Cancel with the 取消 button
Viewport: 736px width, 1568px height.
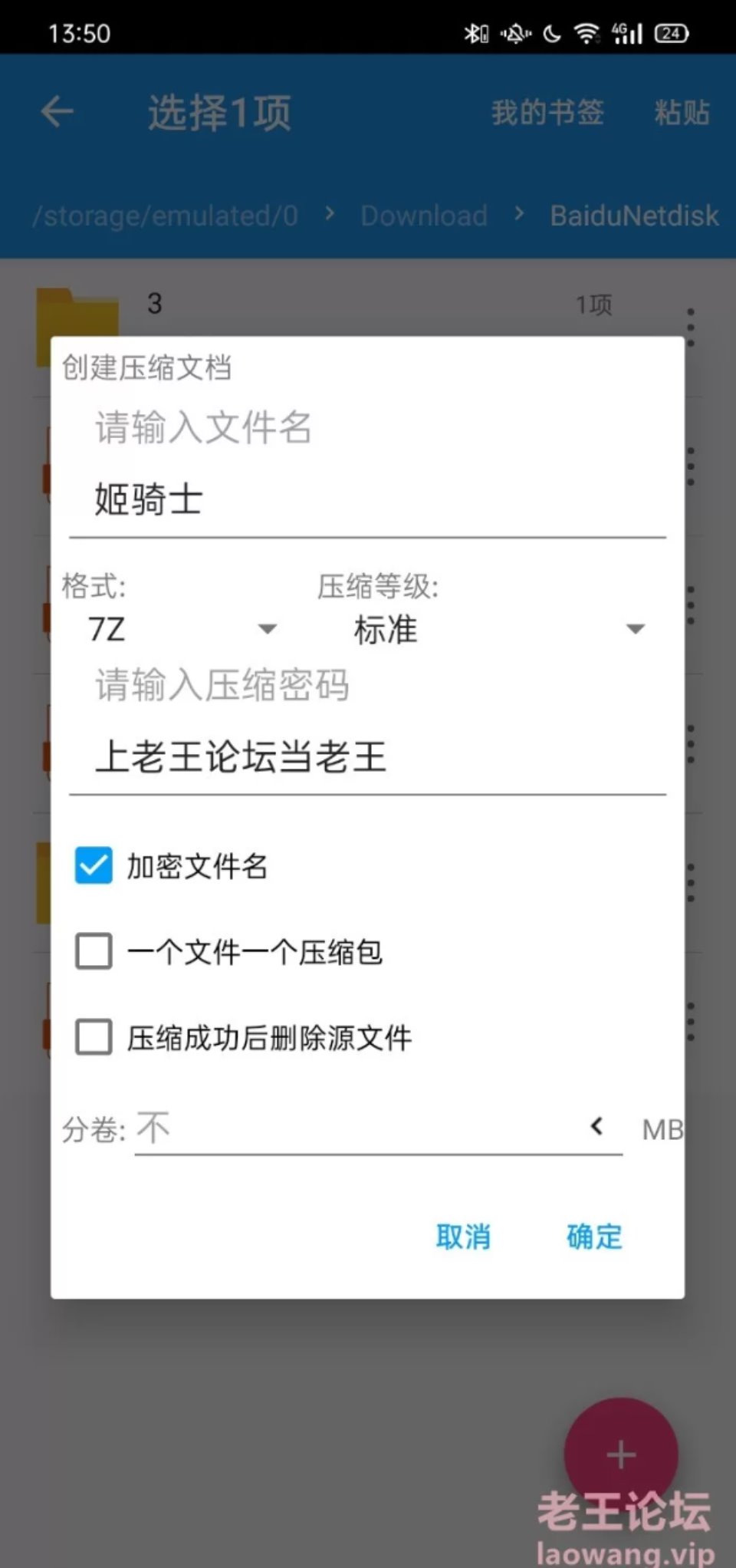(x=463, y=1237)
